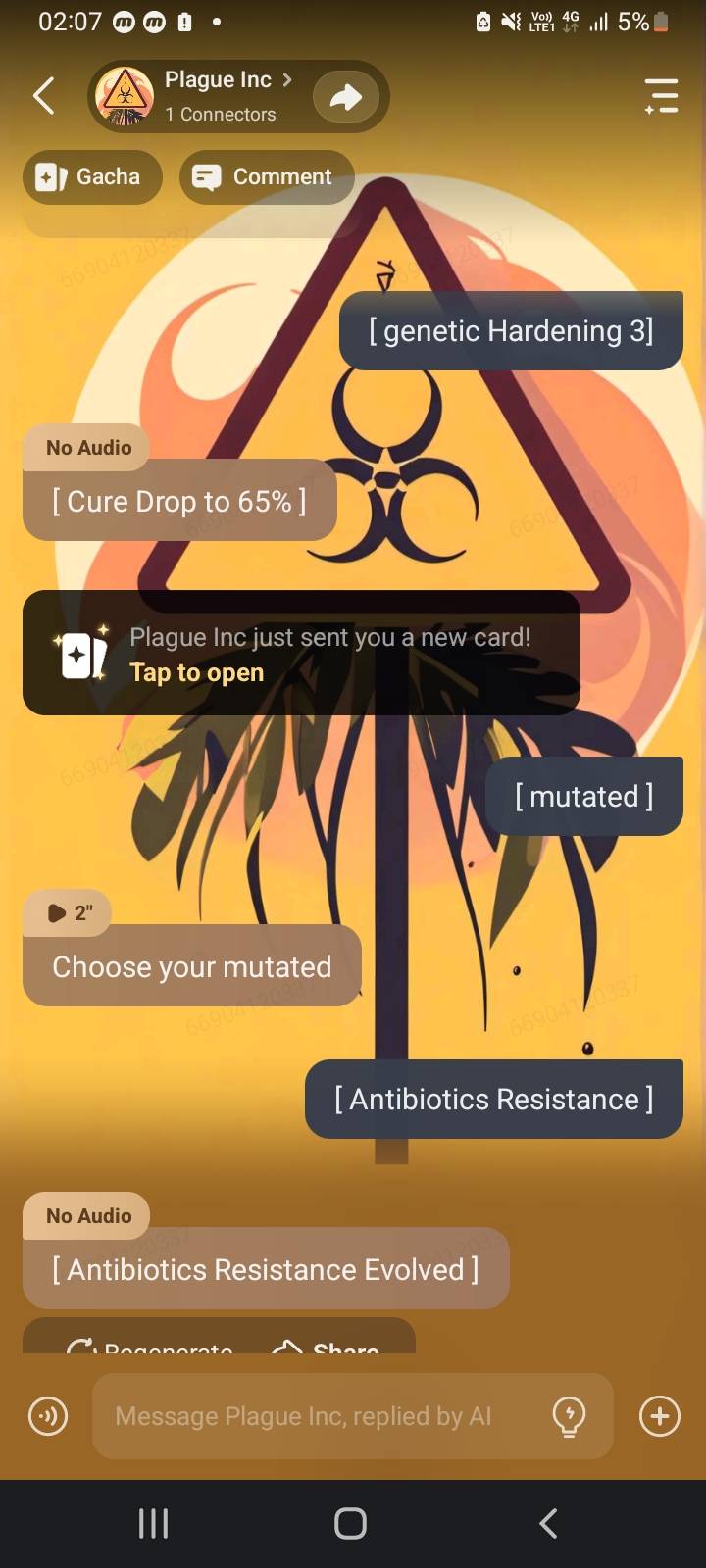Focus the Message Plague Inc text field
Viewport: 706px width, 1568px height.
[304, 1416]
